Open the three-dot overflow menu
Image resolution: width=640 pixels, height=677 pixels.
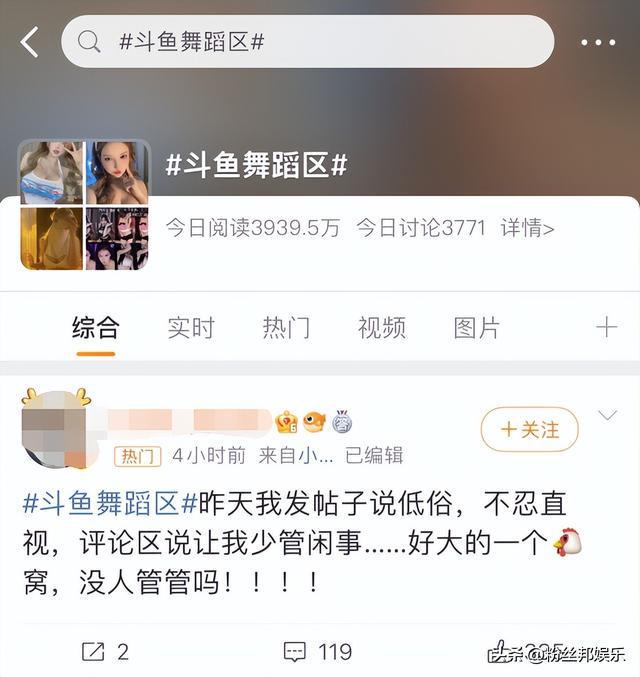pos(598,42)
